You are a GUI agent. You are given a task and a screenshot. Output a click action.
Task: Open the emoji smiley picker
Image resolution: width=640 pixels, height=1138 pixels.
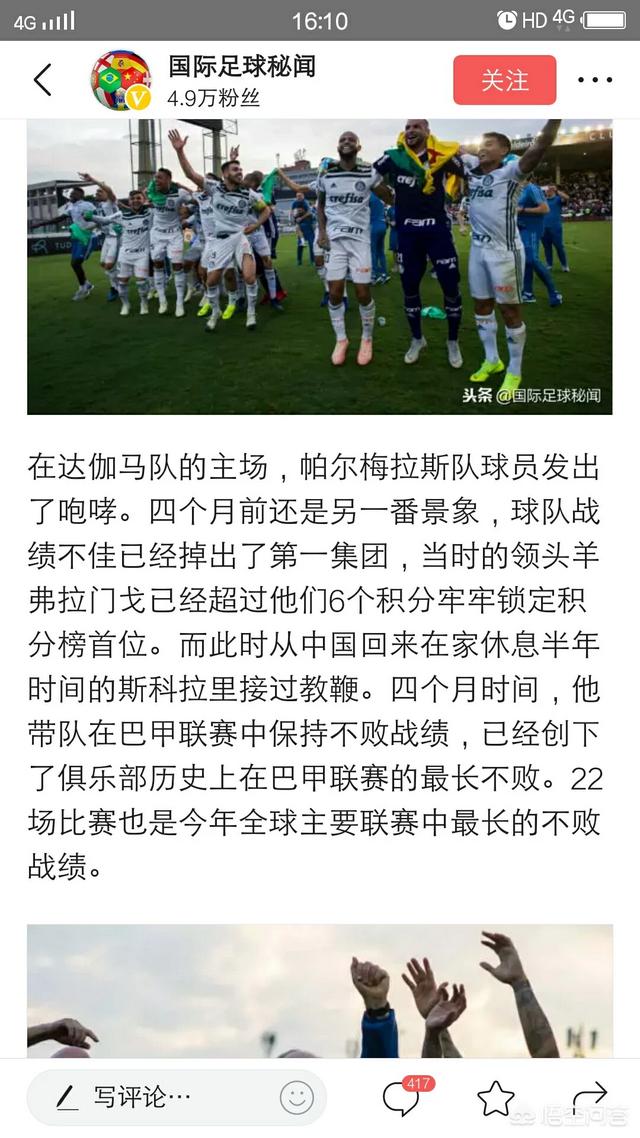point(296,1097)
